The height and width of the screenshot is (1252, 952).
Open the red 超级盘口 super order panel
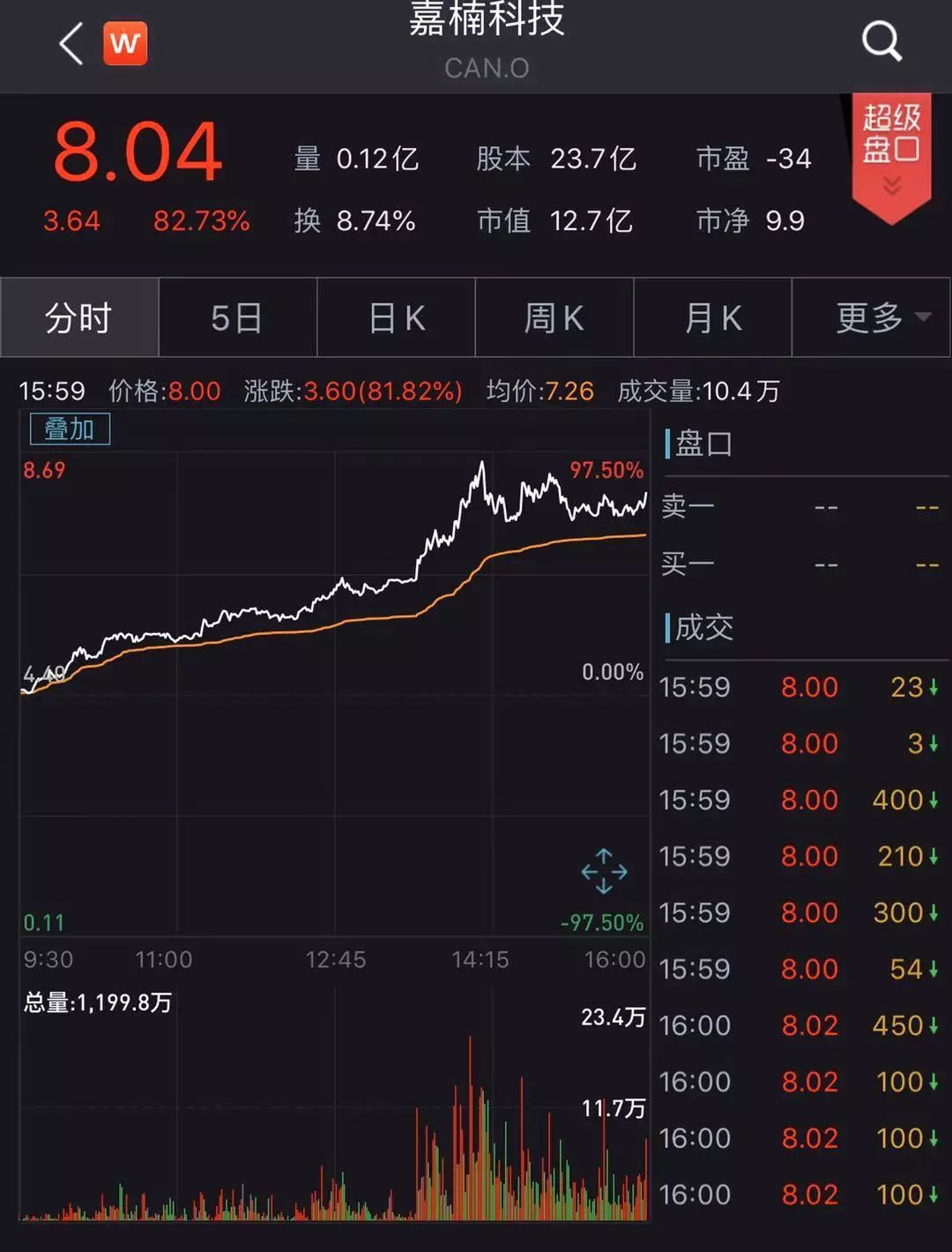pyautogui.click(x=890, y=141)
